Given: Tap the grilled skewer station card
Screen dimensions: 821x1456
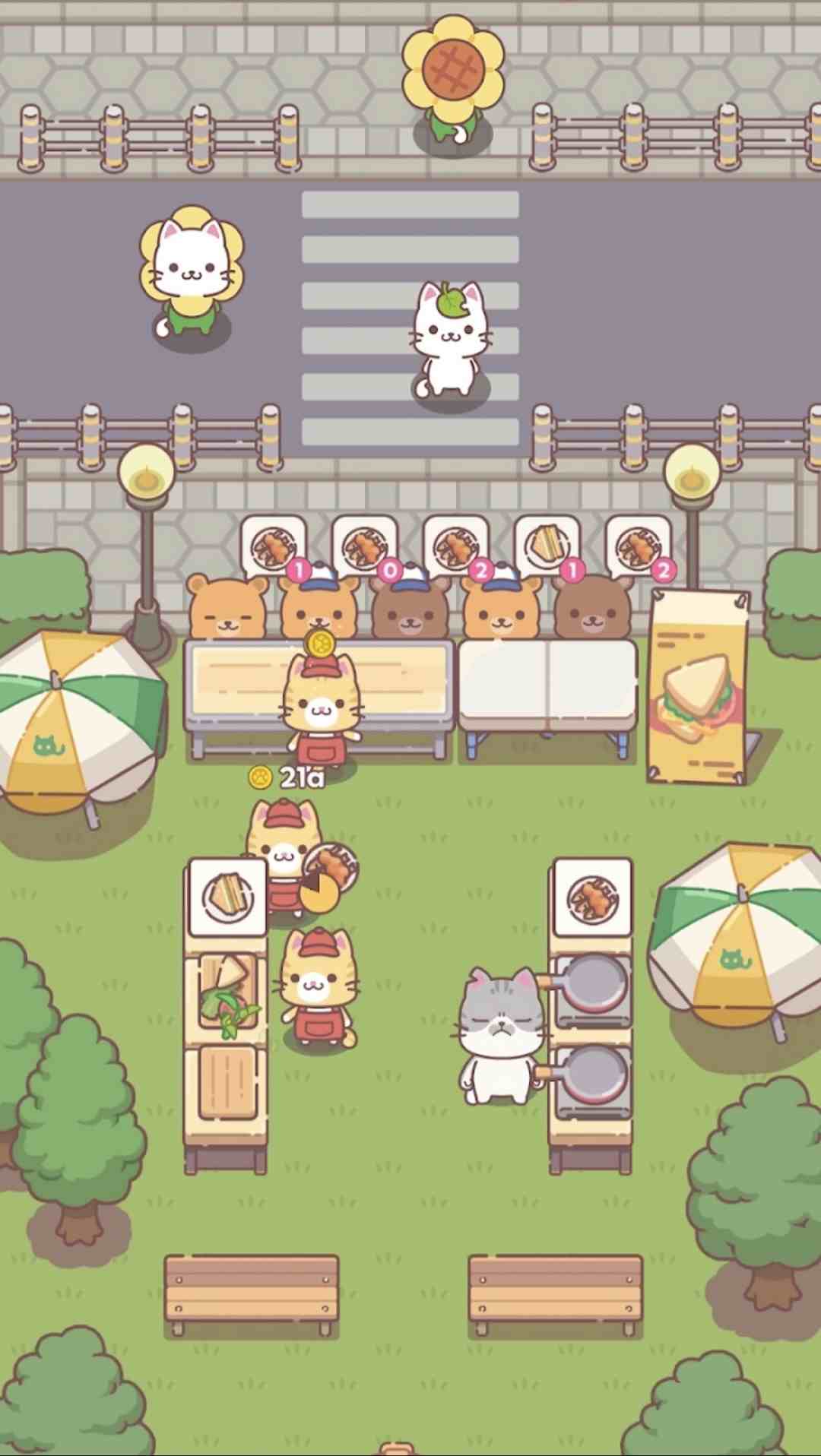Looking at the screenshot, I should (593, 897).
